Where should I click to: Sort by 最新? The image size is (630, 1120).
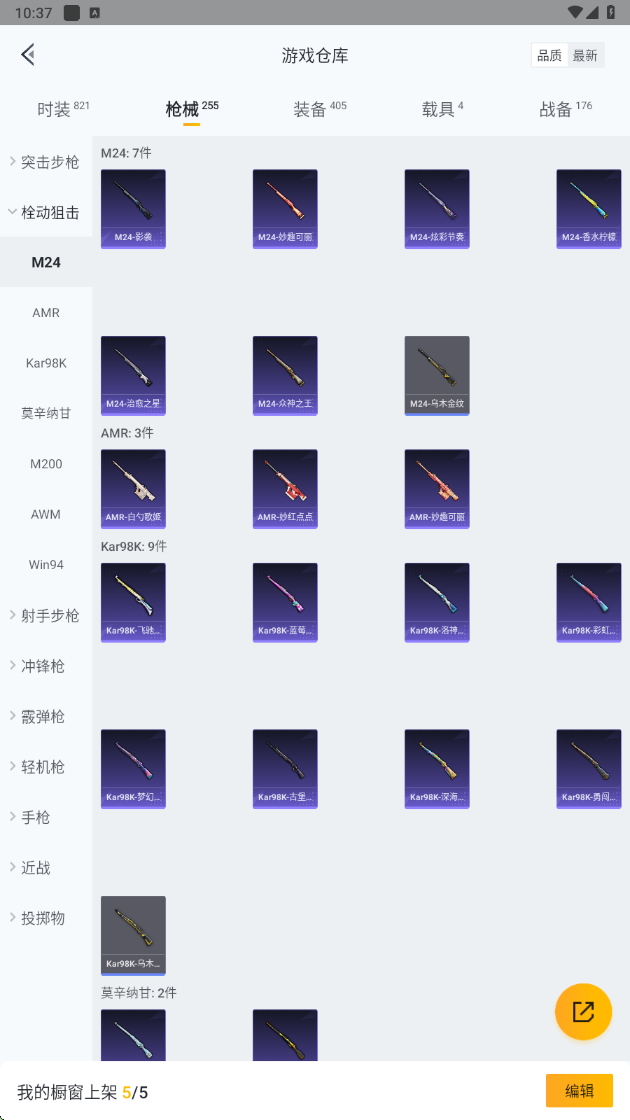(x=585, y=56)
